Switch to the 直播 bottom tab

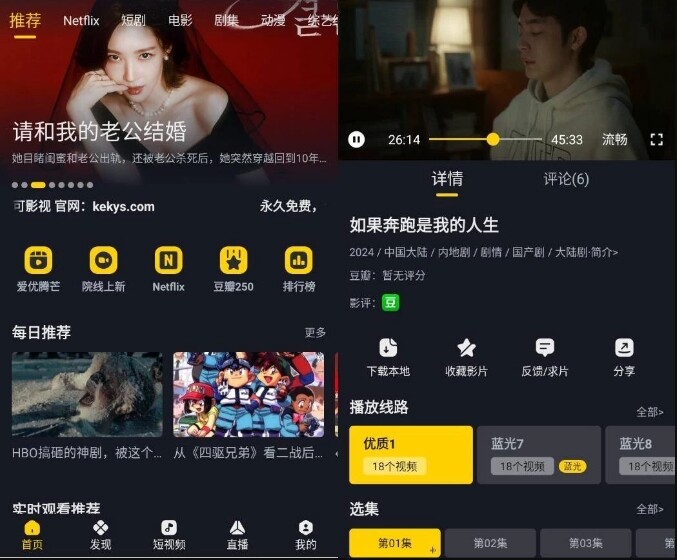237,535
